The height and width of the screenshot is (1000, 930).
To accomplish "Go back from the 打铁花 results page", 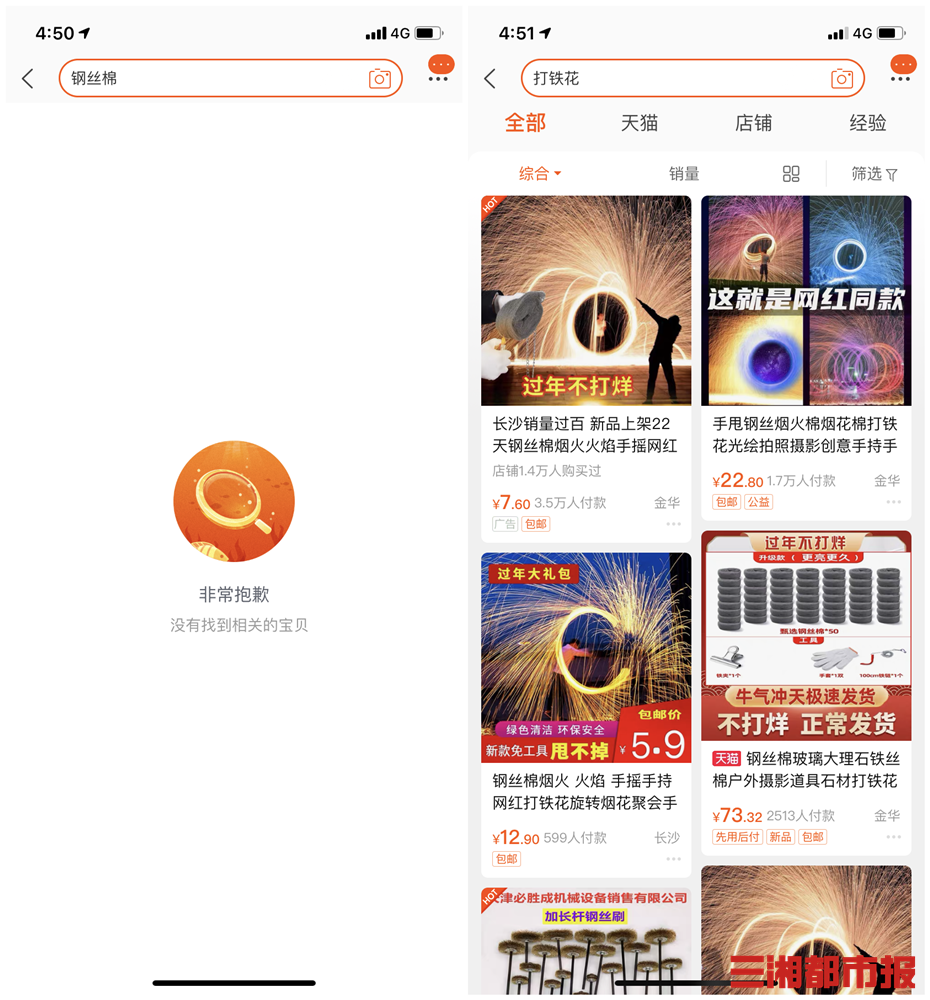I will click(x=490, y=79).
